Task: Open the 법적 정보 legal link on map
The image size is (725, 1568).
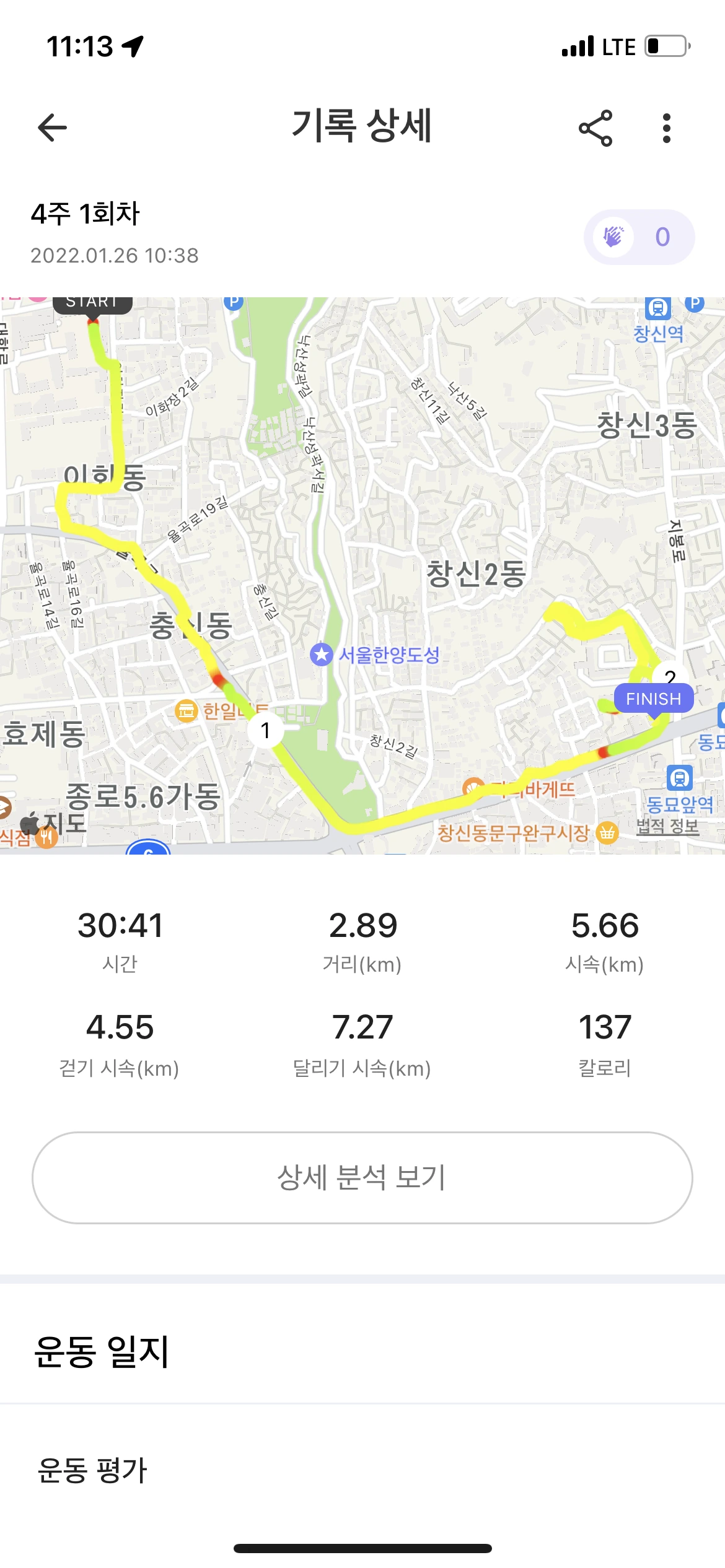Action: [667, 826]
